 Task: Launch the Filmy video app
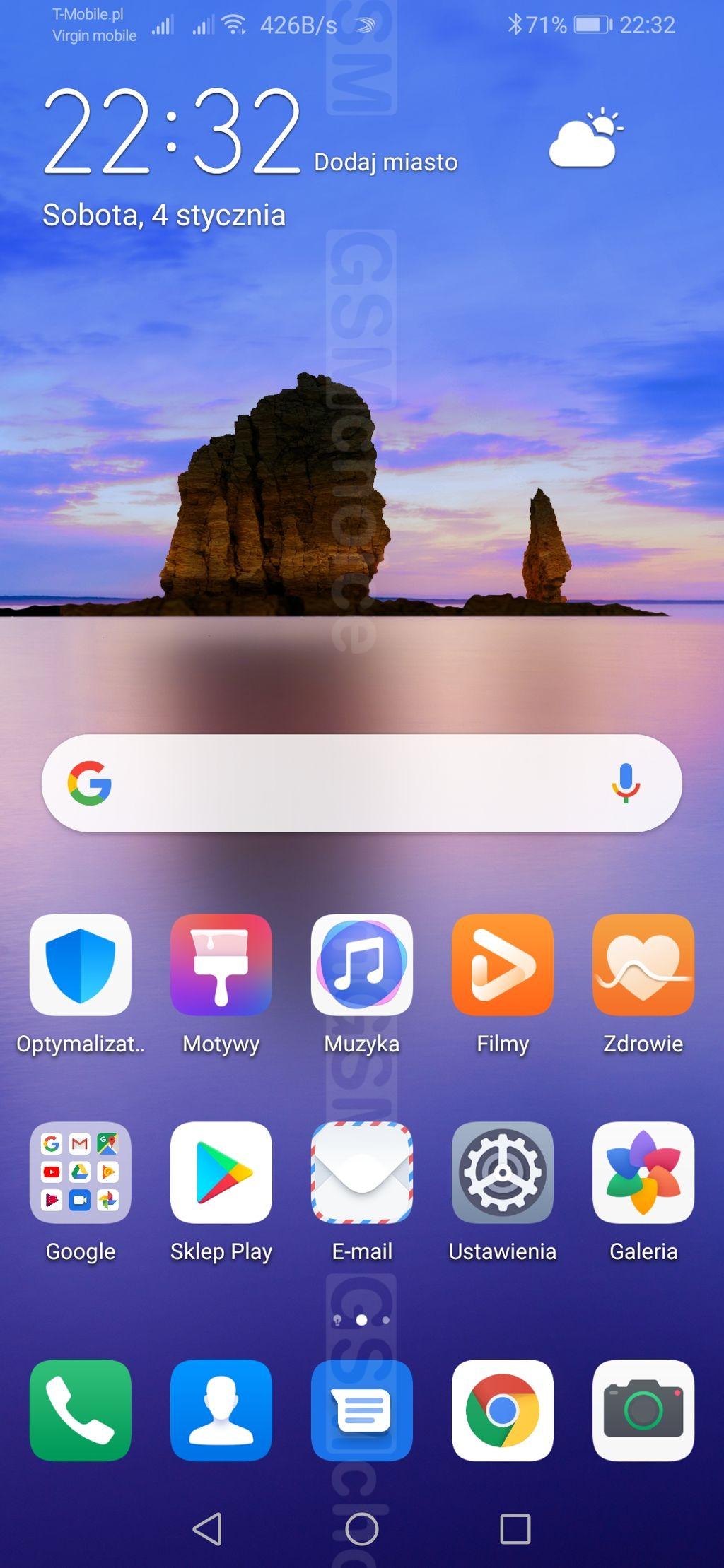[502, 965]
